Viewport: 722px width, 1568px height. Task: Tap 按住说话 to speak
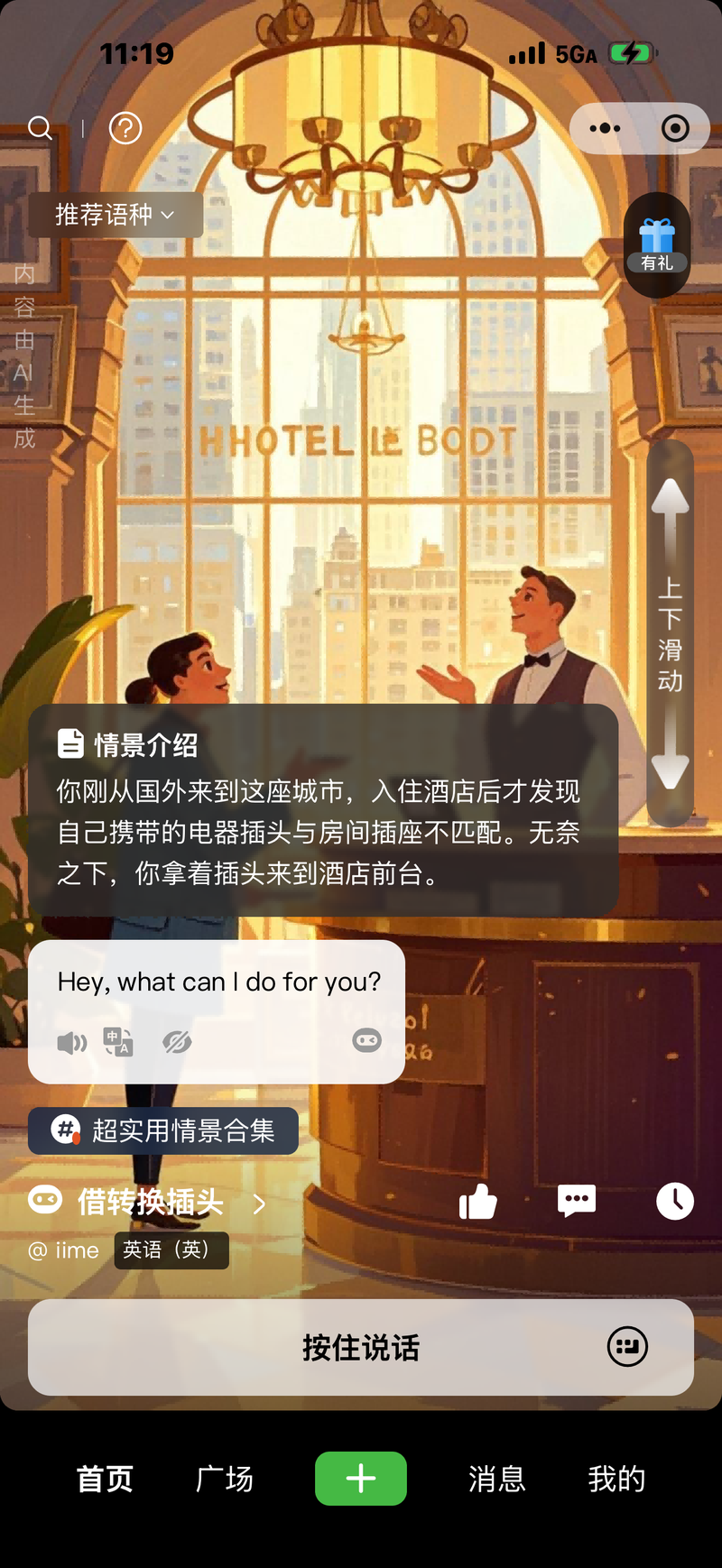361,1348
